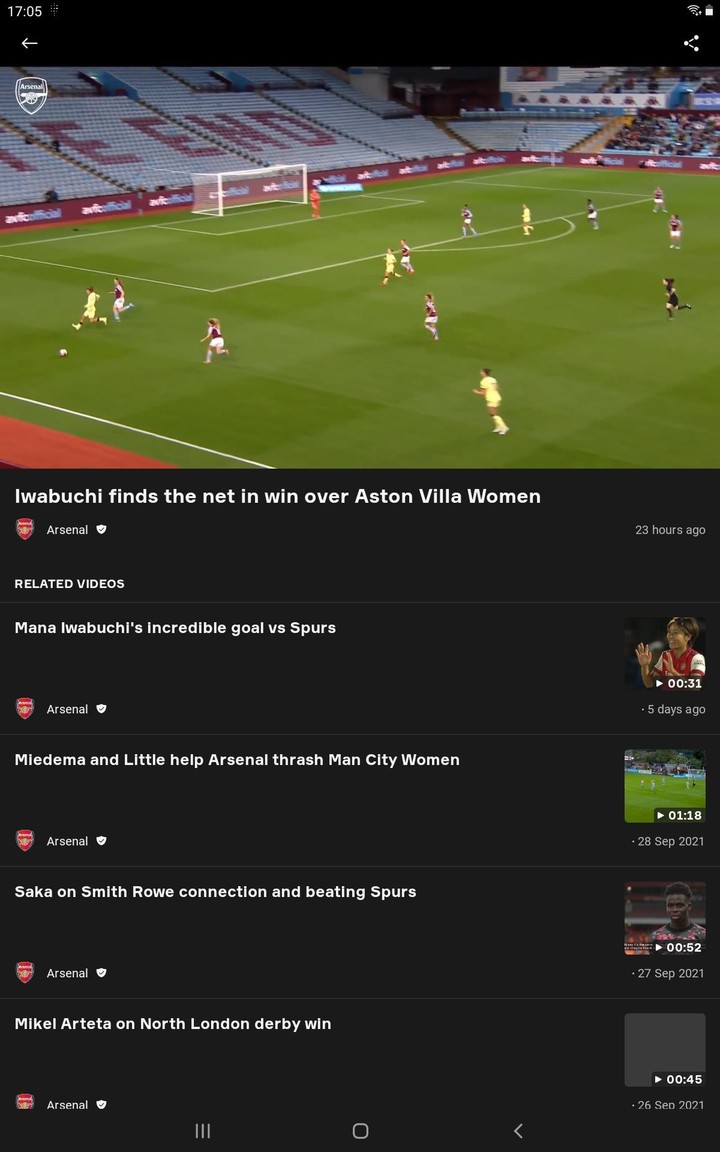Open Saka on Smith Rowe connection video
Screen dimensions: 720x1152
pyautogui.click(x=215, y=892)
